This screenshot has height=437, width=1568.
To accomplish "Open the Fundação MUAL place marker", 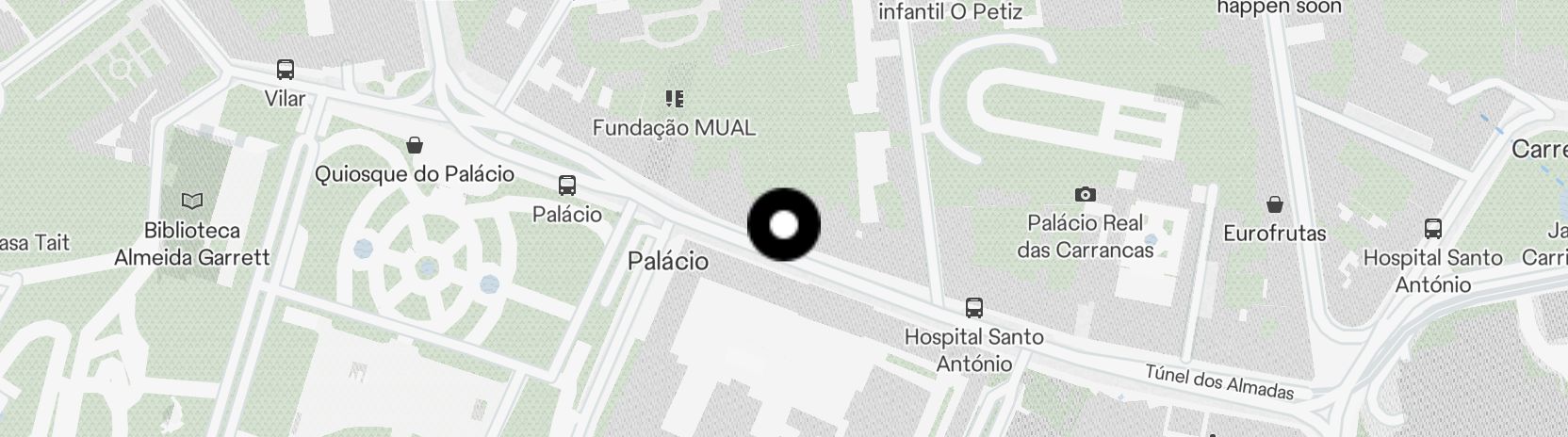I will [674, 98].
